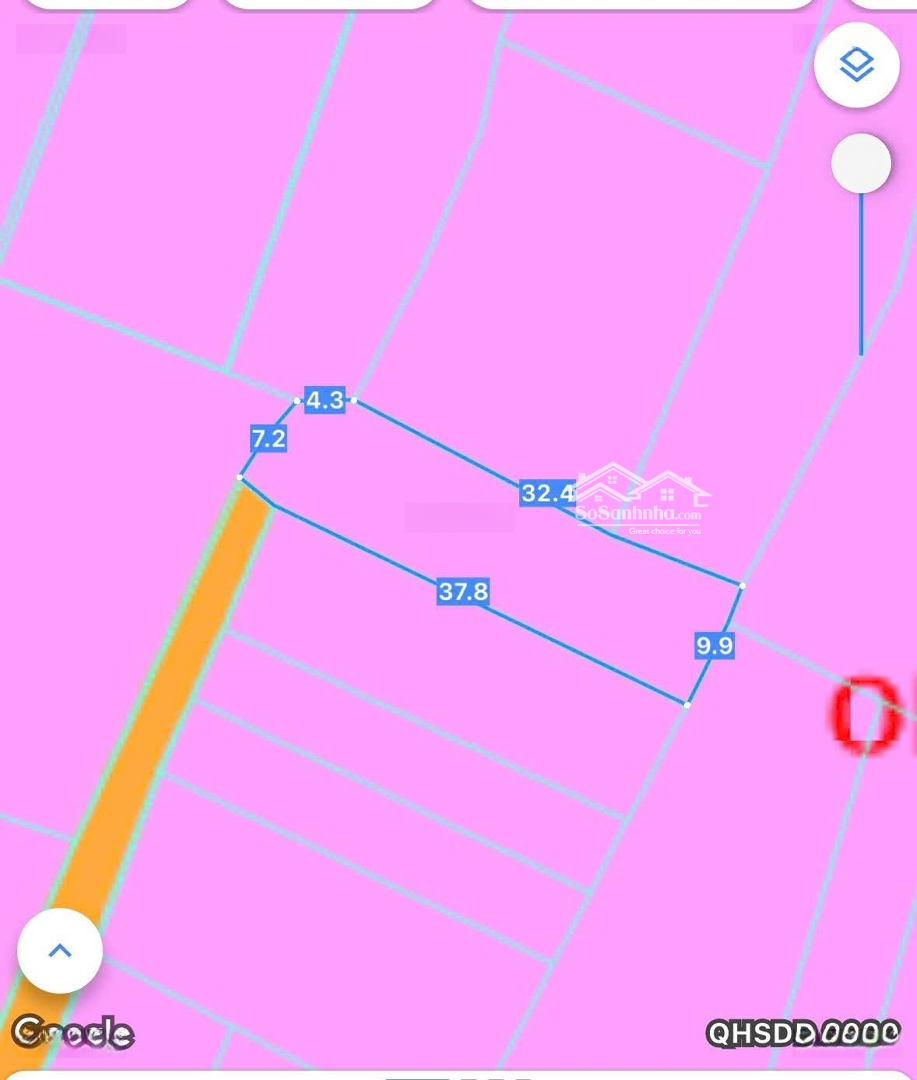Open the map layers button
The height and width of the screenshot is (1080, 917).
click(x=856, y=65)
